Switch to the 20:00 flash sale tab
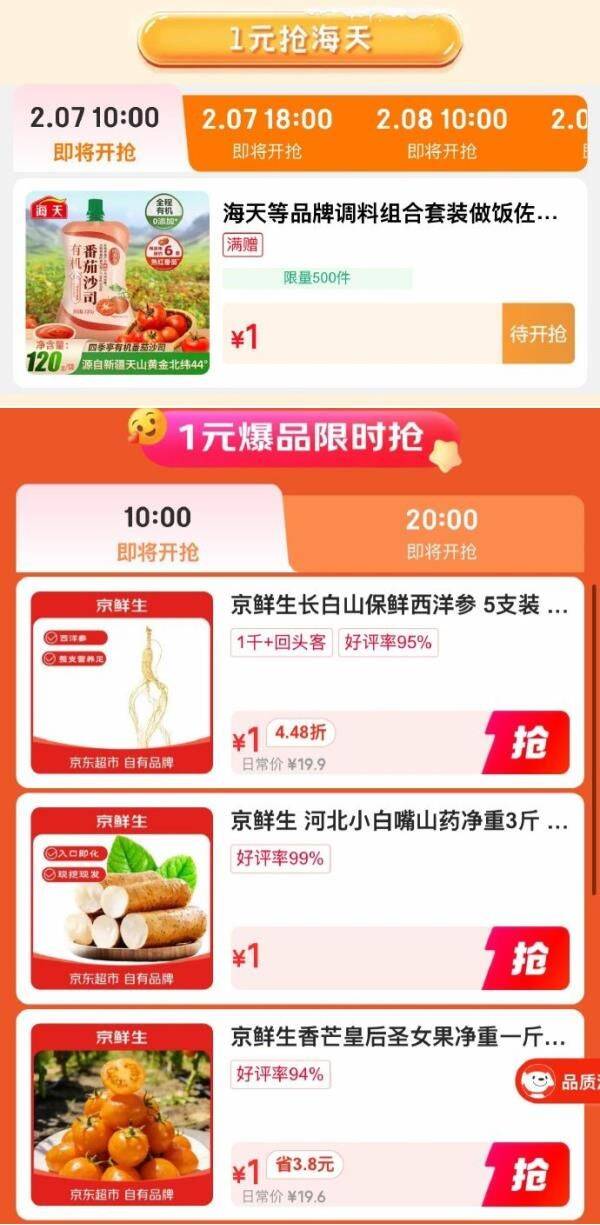Image resolution: width=600 pixels, height=1225 pixels. coord(441,533)
